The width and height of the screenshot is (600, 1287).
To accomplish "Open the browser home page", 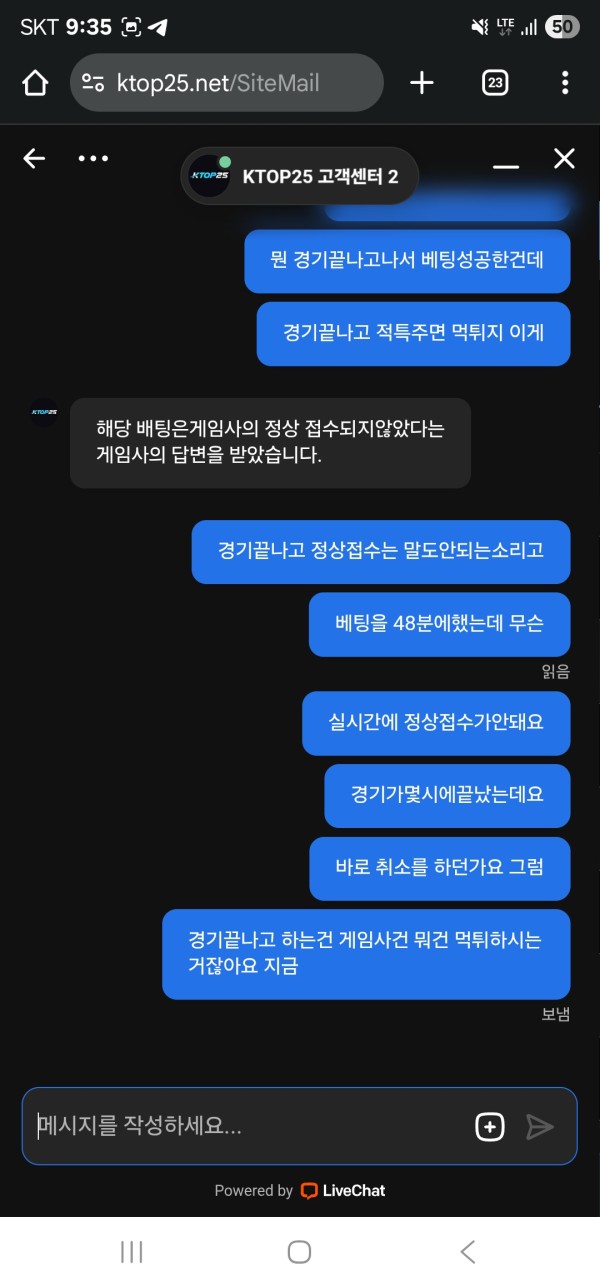I will click(35, 83).
